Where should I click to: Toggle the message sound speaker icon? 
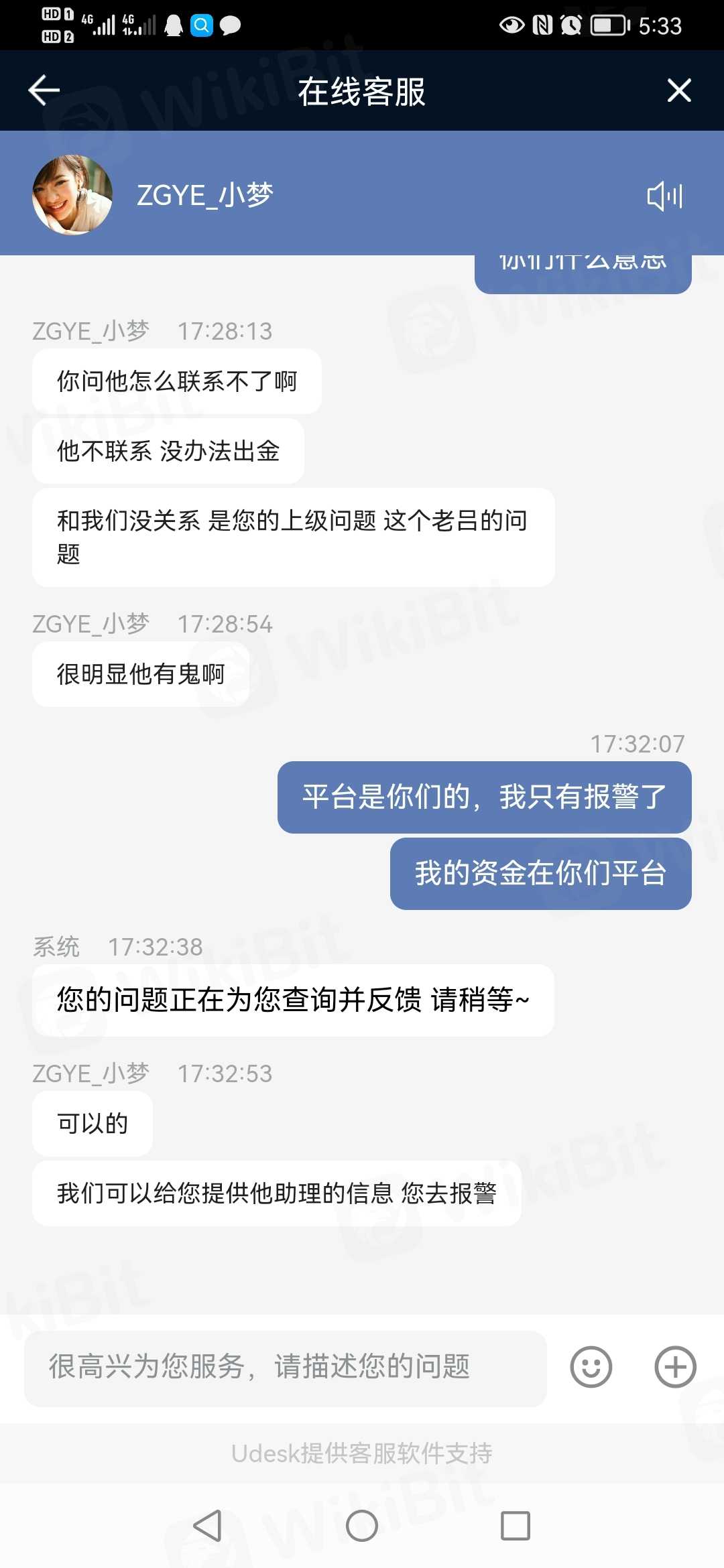tap(664, 196)
